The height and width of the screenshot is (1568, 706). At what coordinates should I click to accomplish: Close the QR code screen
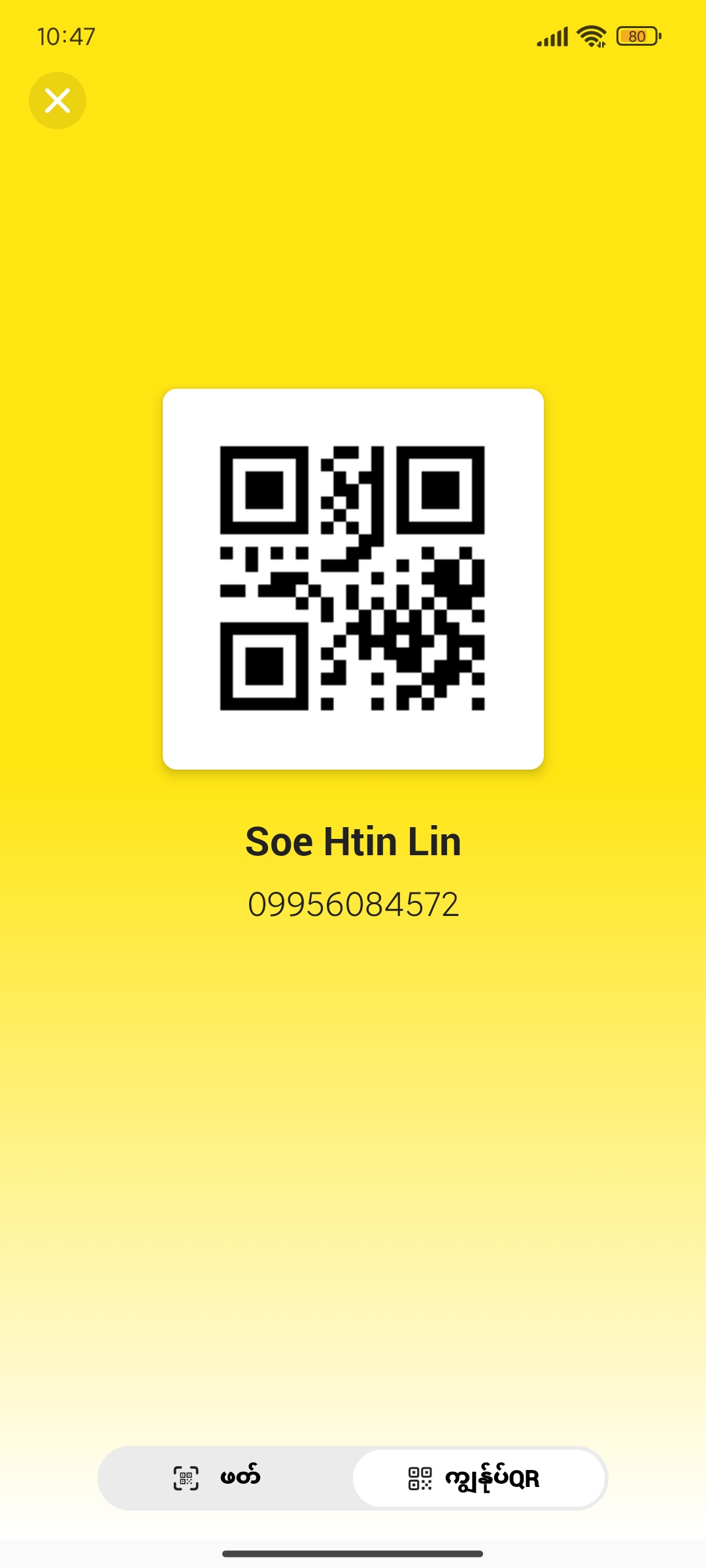pyautogui.click(x=58, y=101)
